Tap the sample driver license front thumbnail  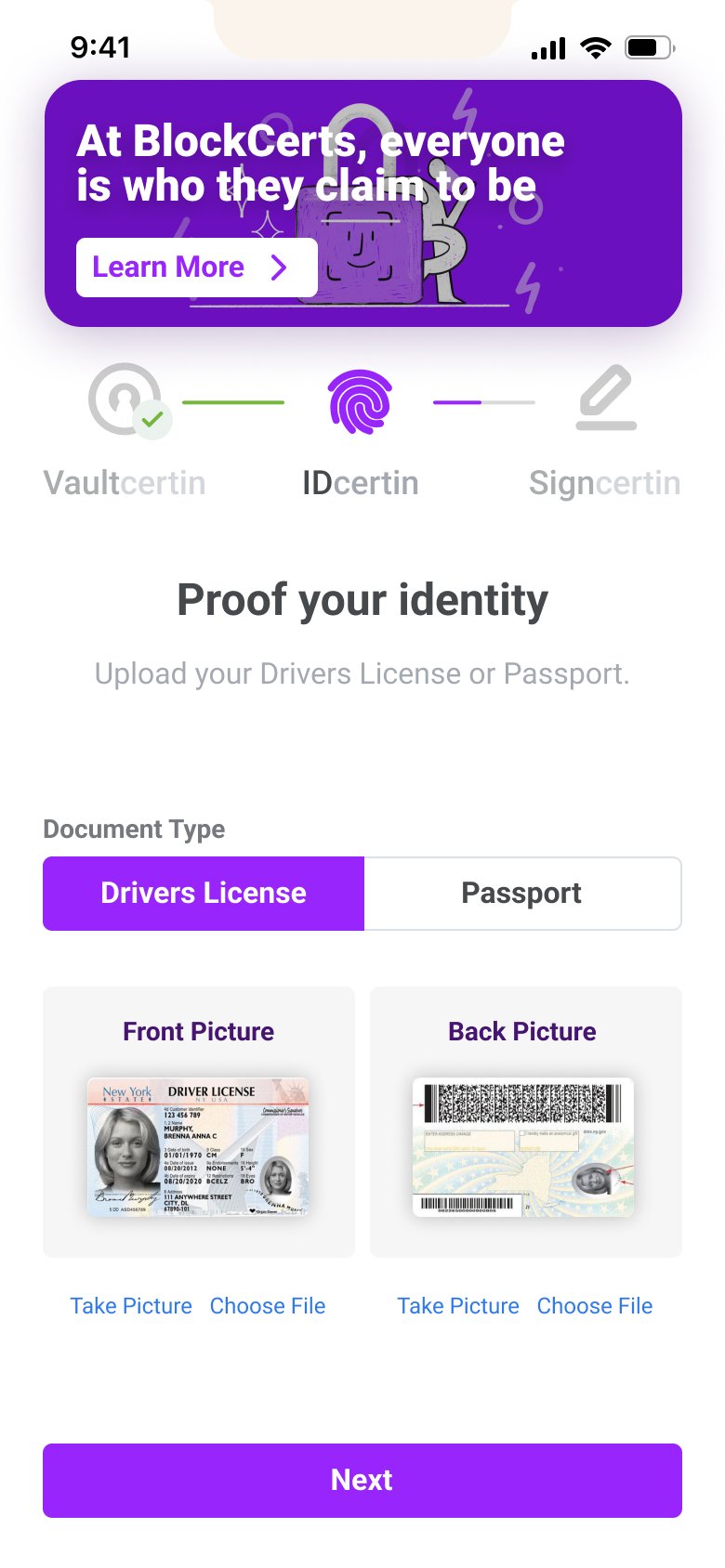click(x=198, y=1147)
